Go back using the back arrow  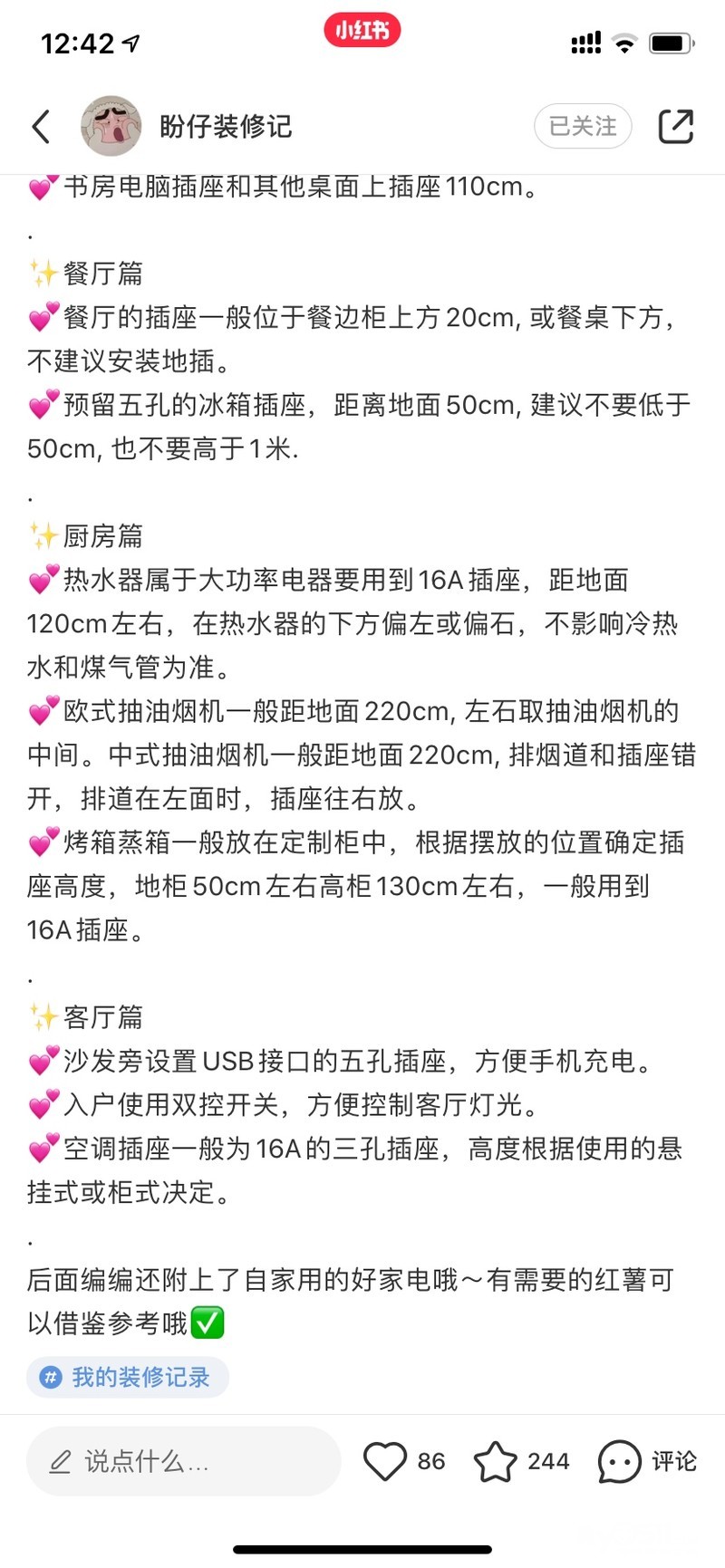(x=41, y=127)
